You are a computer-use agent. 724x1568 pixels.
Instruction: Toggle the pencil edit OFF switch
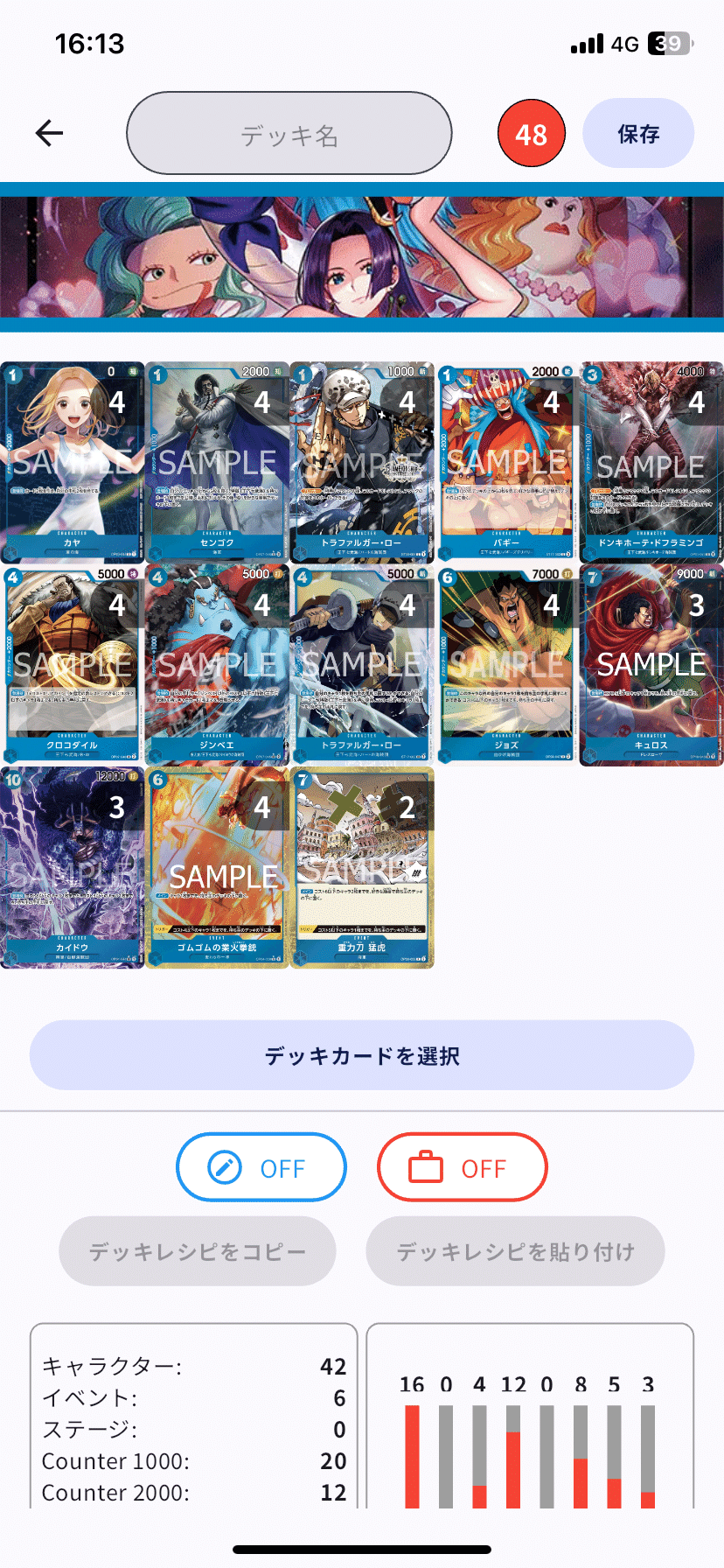[261, 1167]
